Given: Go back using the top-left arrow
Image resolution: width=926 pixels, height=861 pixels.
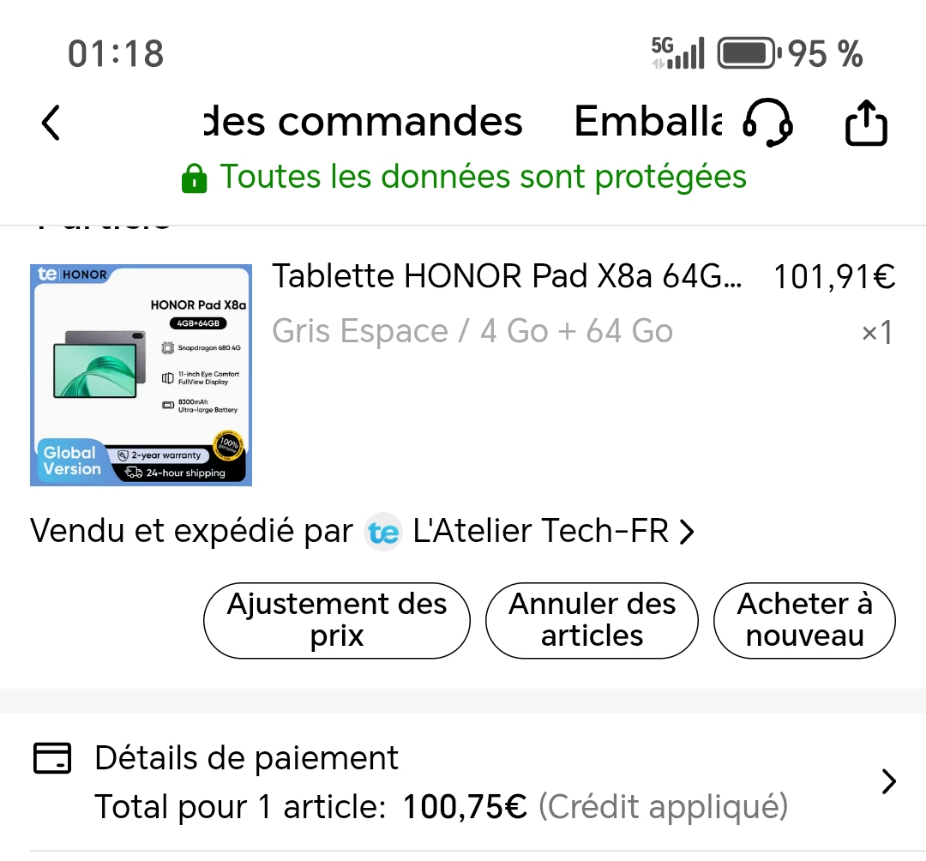Looking at the screenshot, I should (51, 123).
